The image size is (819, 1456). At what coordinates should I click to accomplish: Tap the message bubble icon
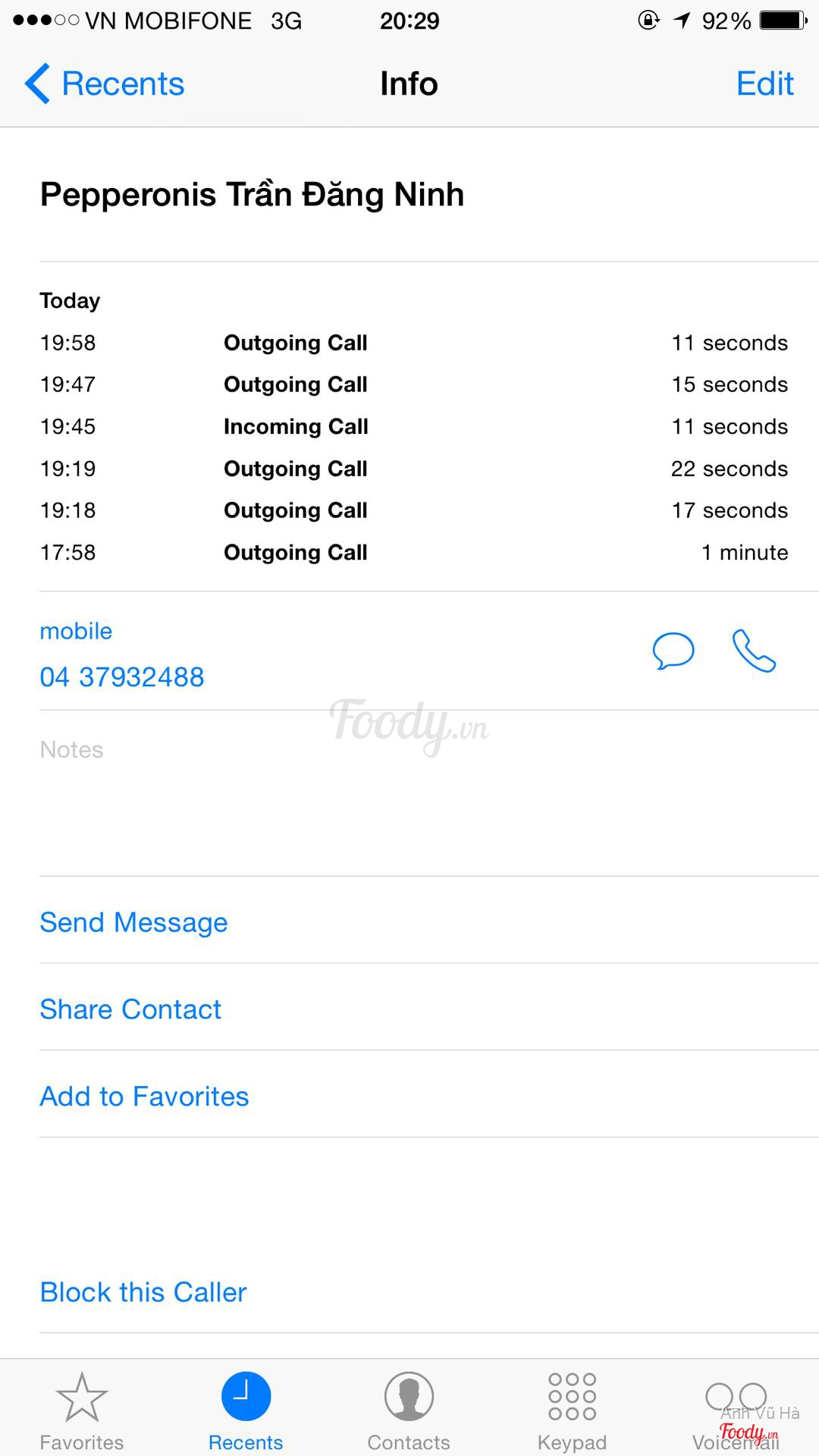pos(673,651)
